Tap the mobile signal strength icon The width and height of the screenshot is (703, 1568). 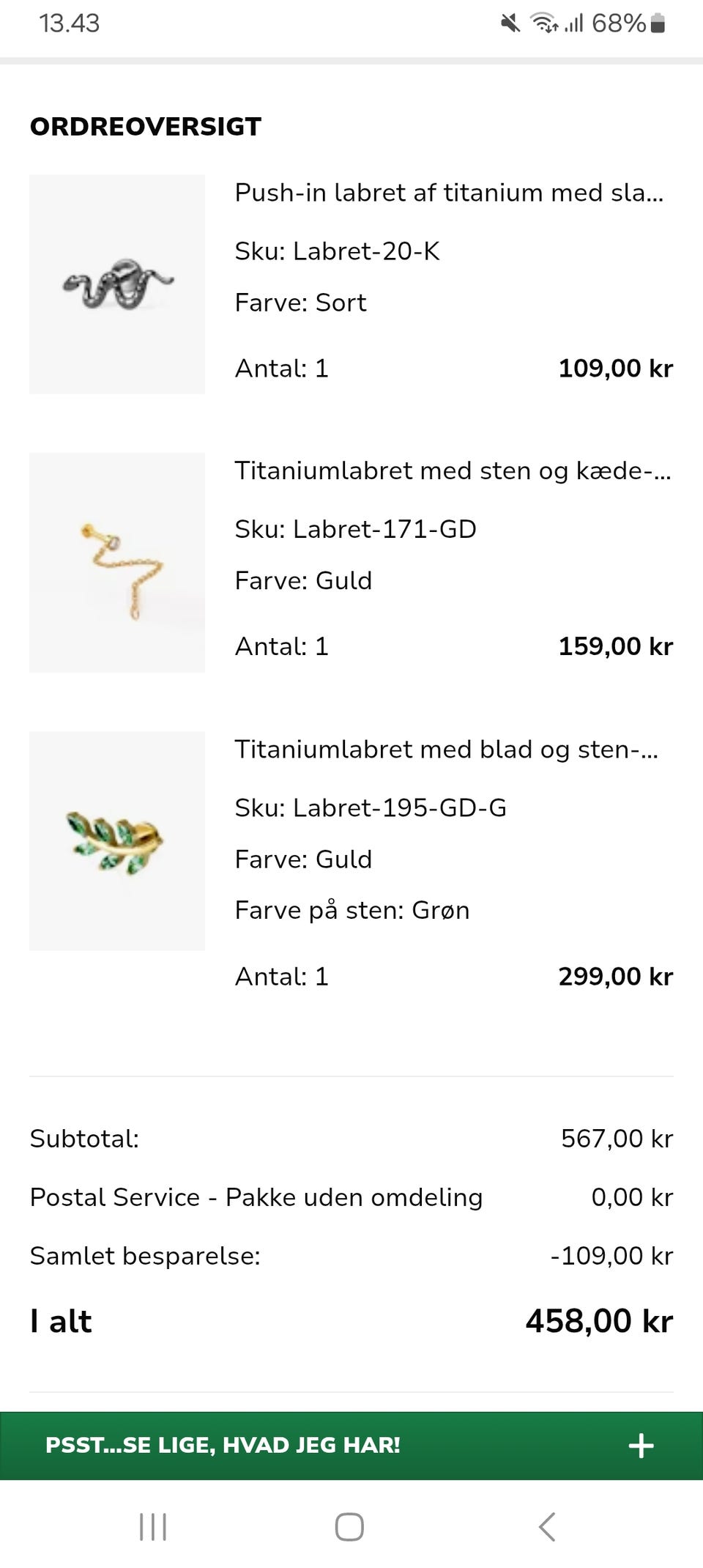click(x=573, y=22)
